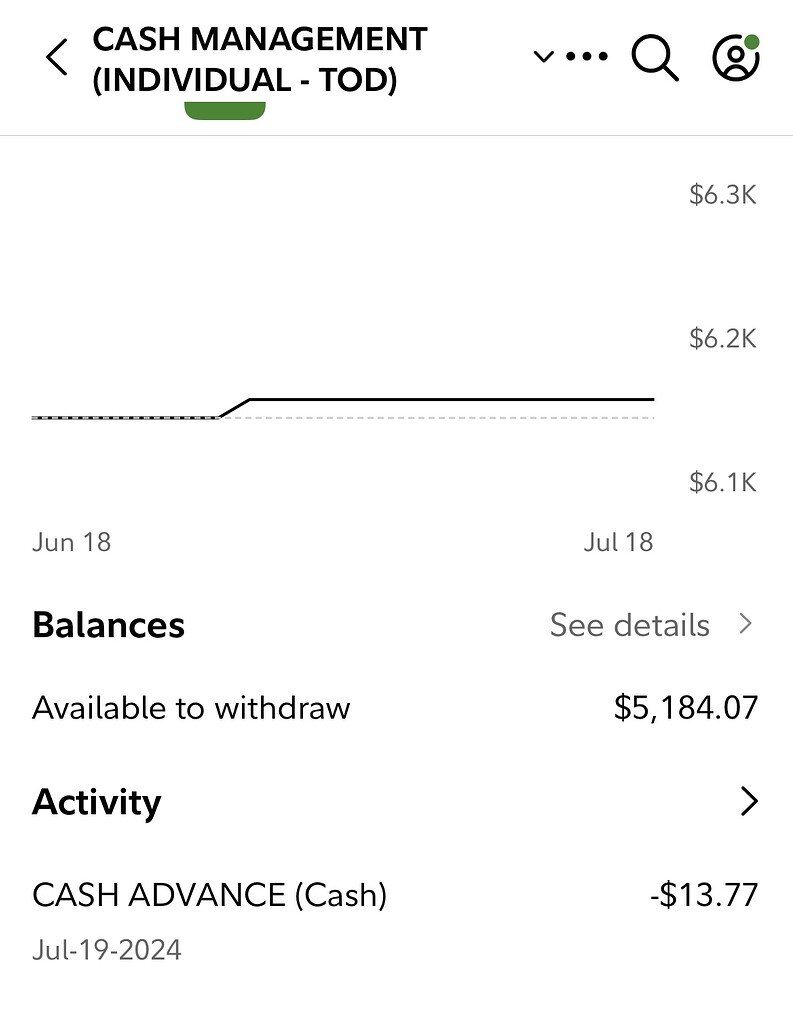Tap See details link
Viewport: 793px width, 1024px height.
pyautogui.click(x=628, y=624)
